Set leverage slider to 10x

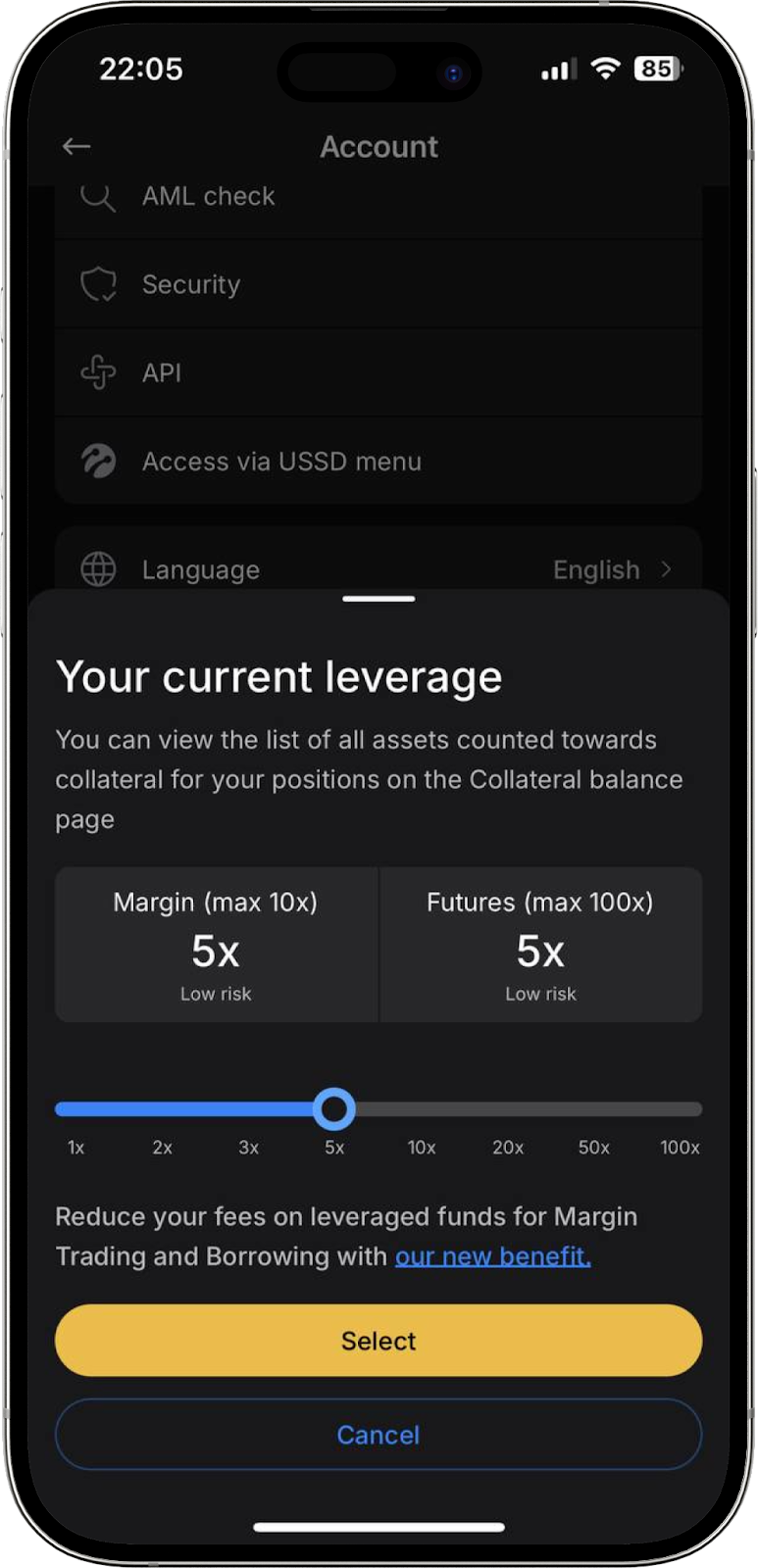pyautogui.click(x=422, y=1109)
